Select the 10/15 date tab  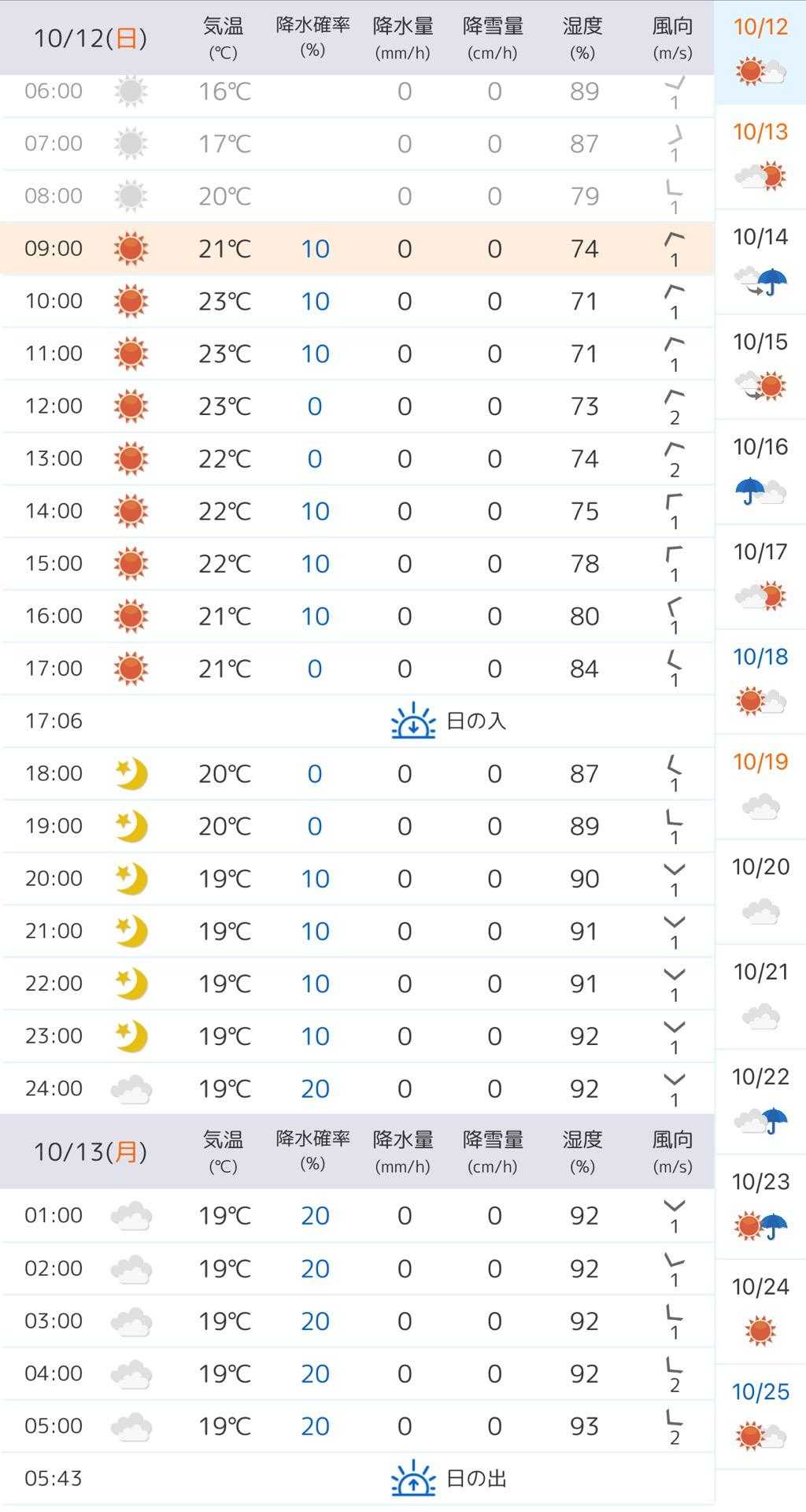(760, 367)
